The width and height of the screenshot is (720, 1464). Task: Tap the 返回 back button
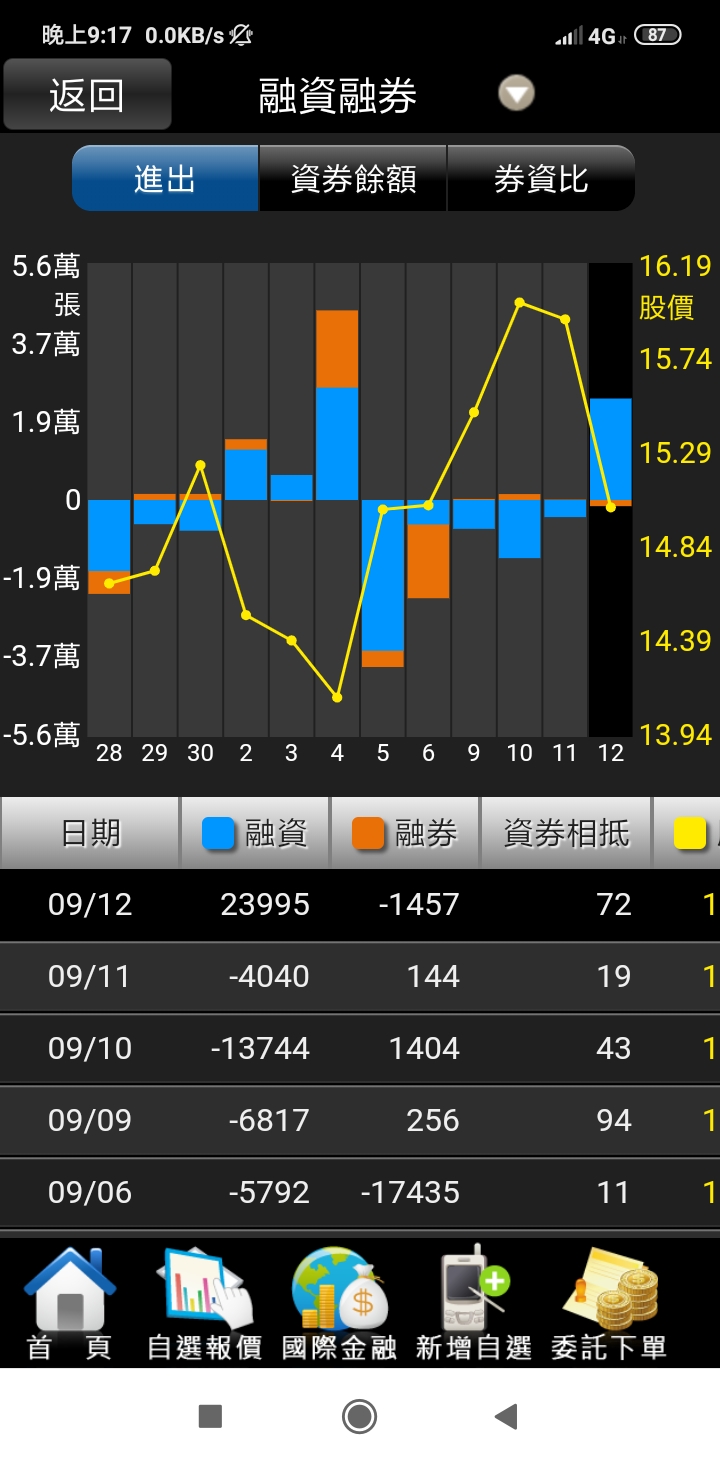87,95
